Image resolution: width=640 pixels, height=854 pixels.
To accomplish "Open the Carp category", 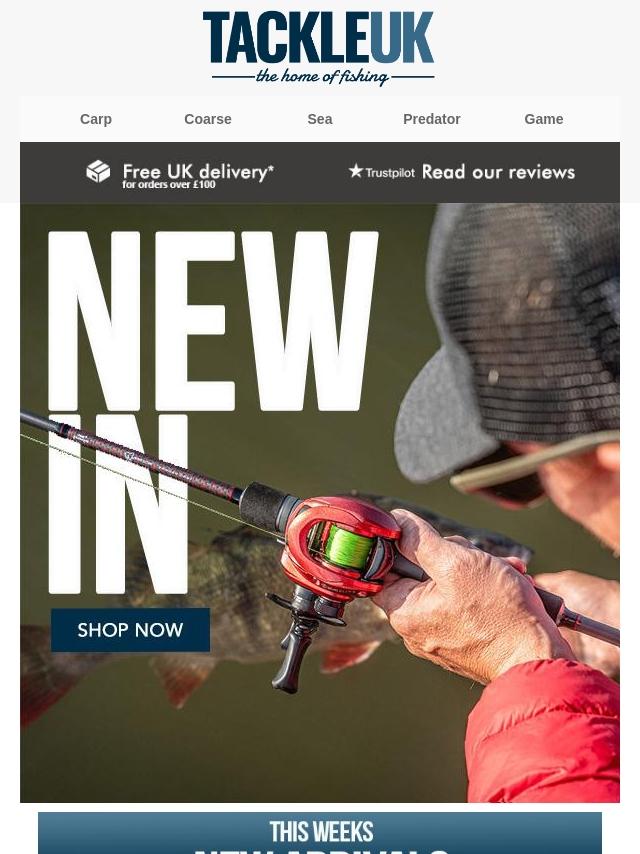I will (x=96, y=119).
